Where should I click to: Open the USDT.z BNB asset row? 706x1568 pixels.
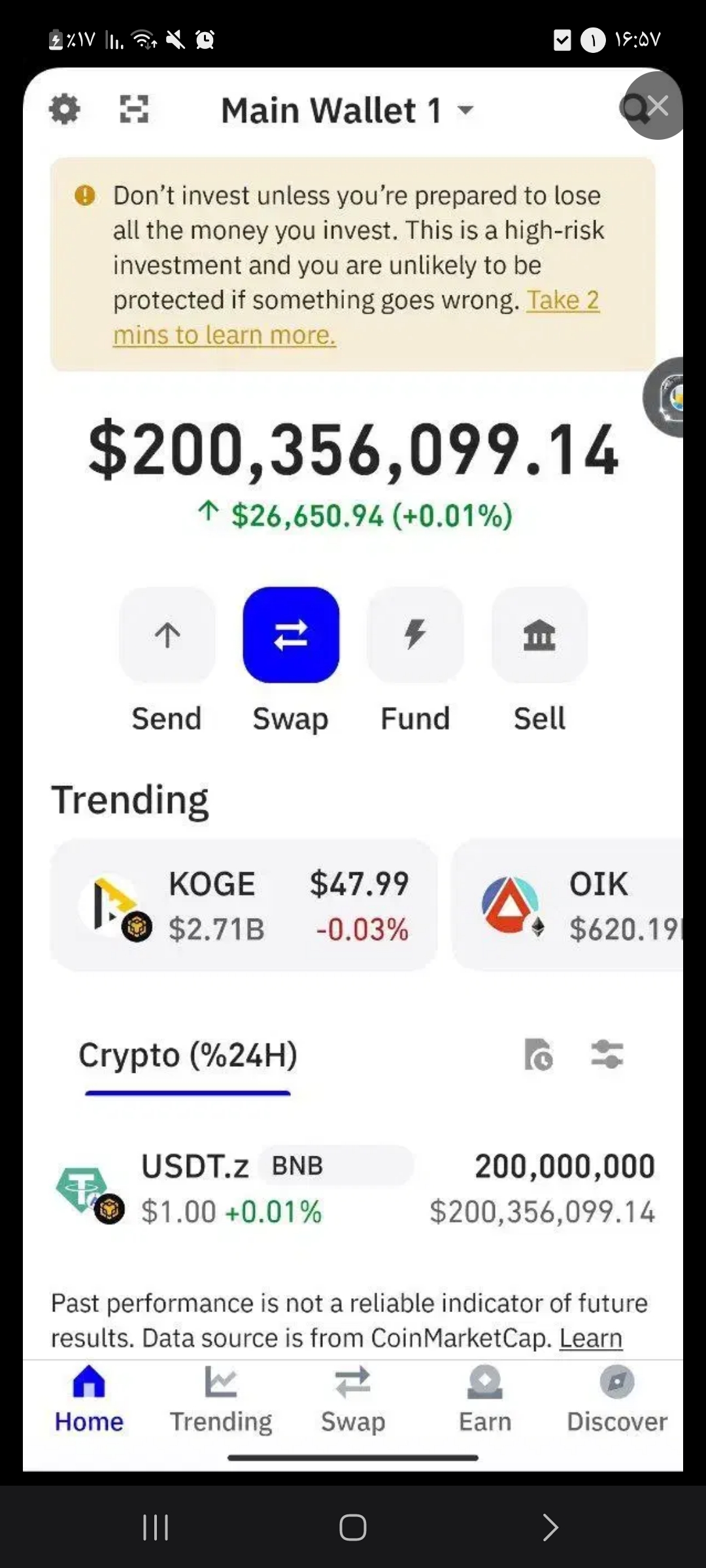(x=353, y=1189)
